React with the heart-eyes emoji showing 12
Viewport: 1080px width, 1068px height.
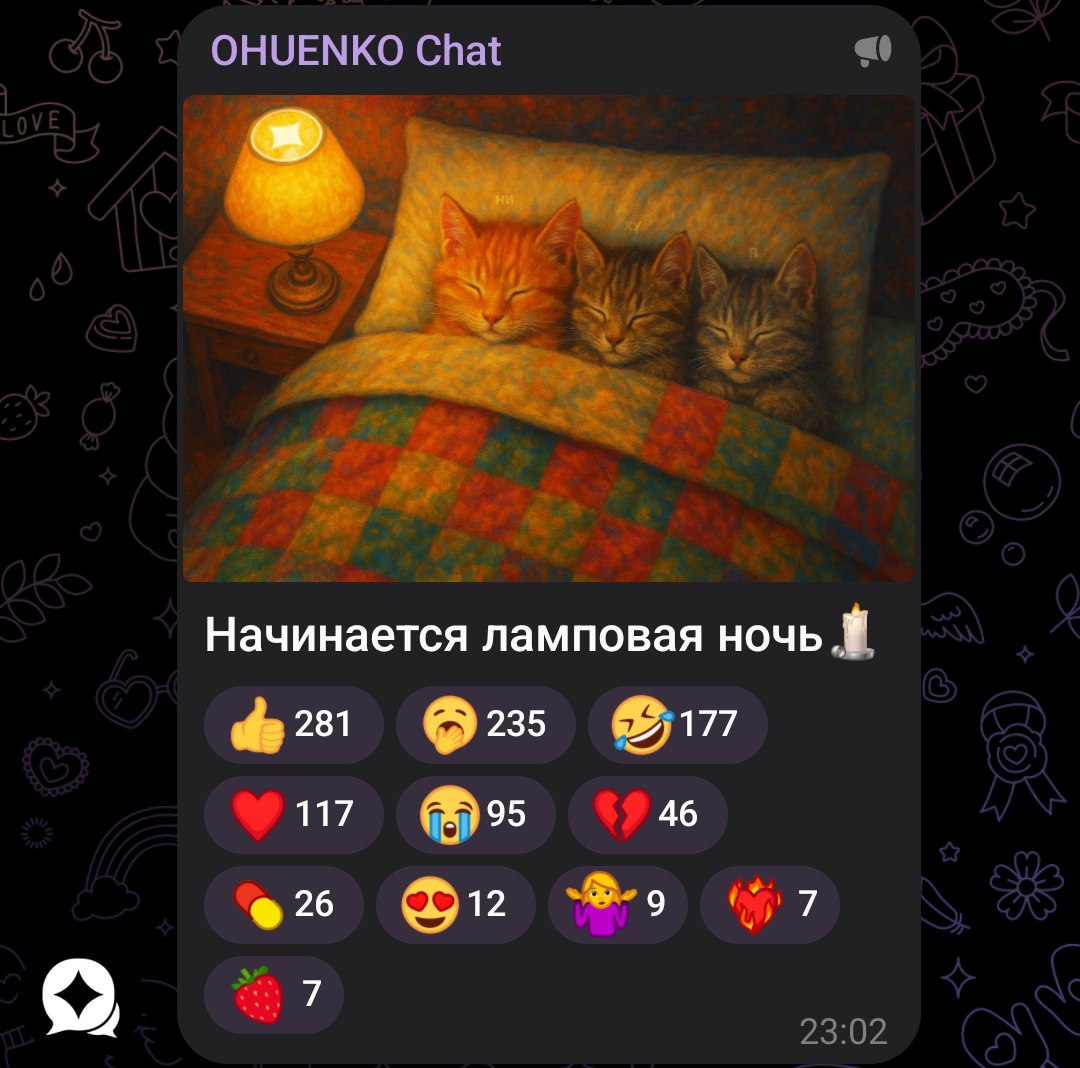455,904
